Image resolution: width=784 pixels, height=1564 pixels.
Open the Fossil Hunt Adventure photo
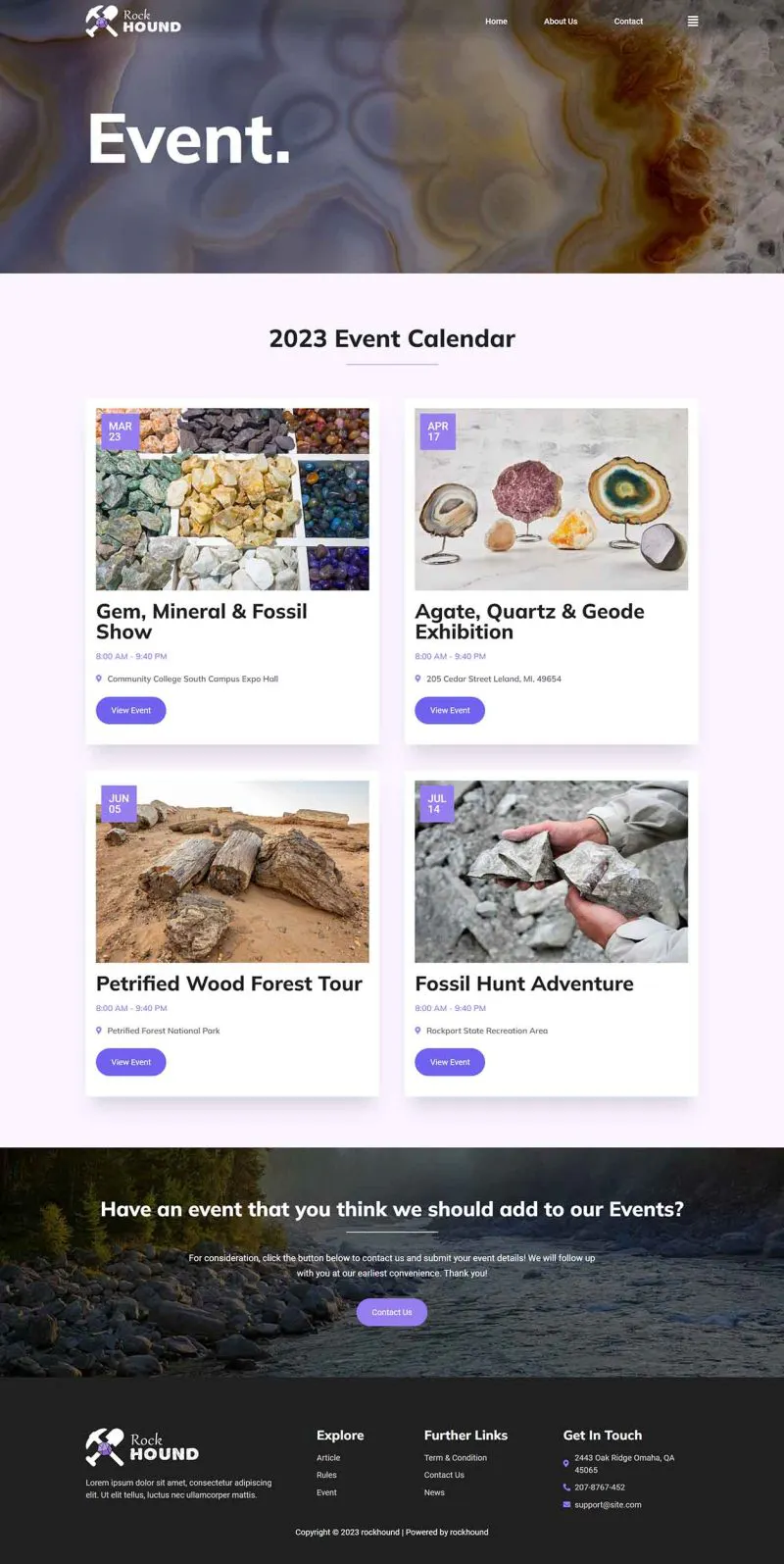pos(551,871)
